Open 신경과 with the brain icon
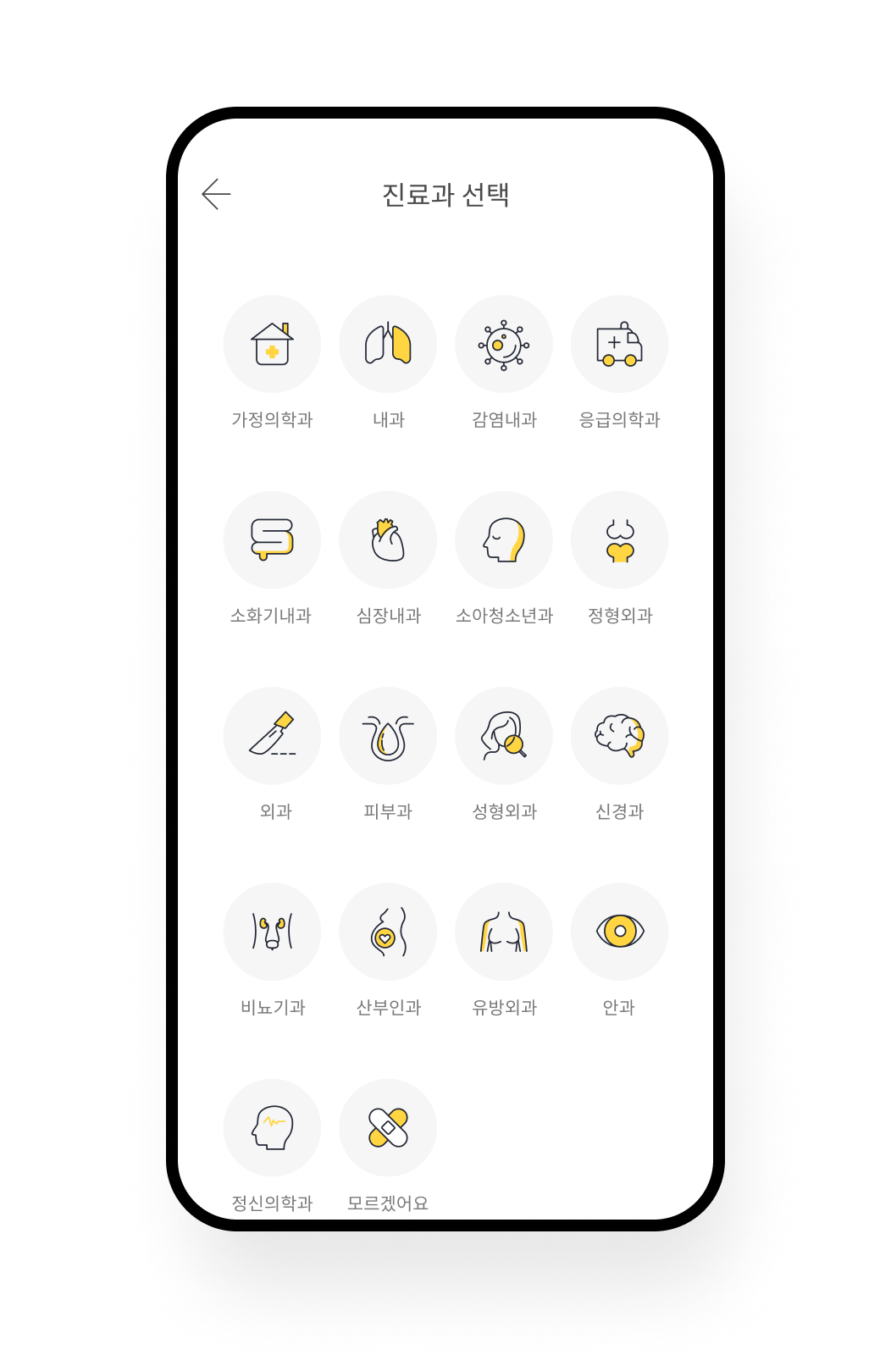 click(x=619, y=736)
